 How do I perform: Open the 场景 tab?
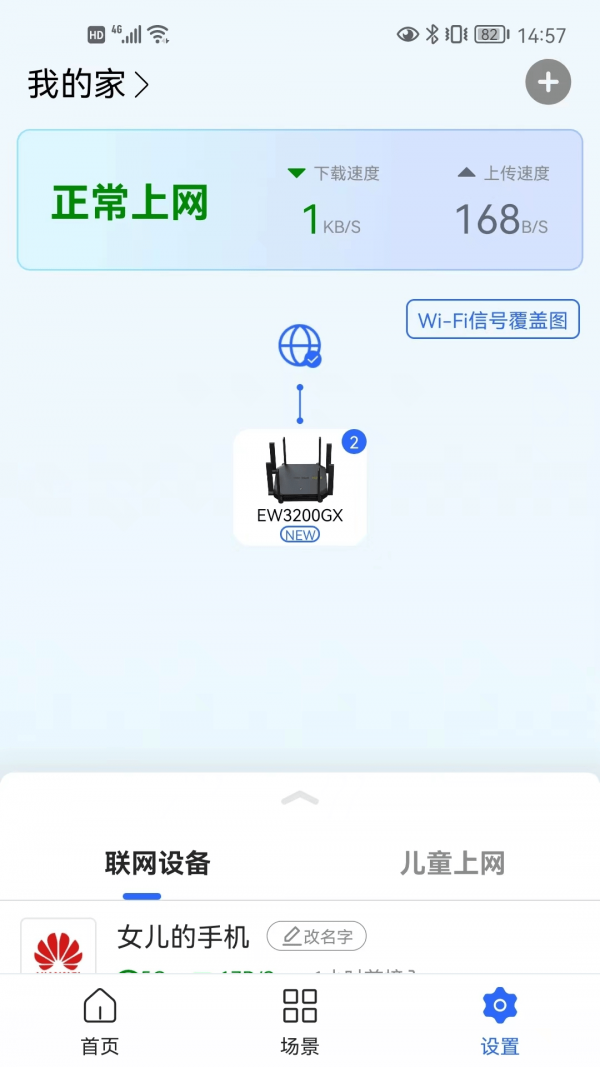click(x=300, y=1020)
